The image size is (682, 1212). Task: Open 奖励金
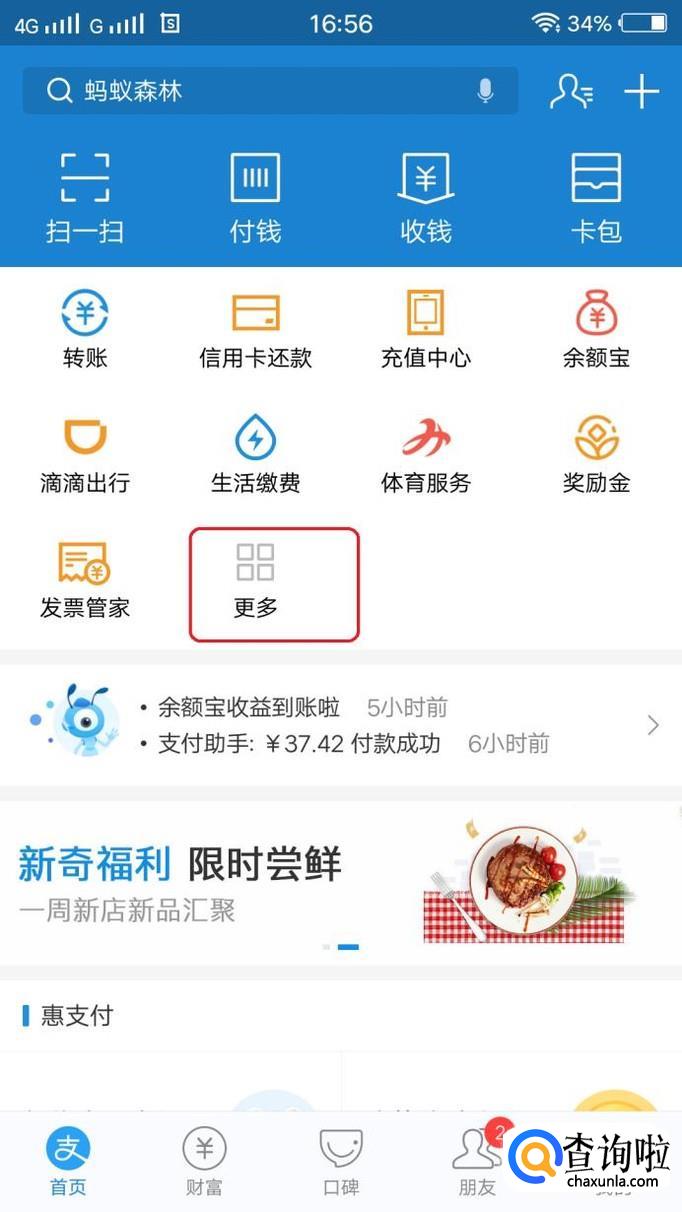coord(596,455)
